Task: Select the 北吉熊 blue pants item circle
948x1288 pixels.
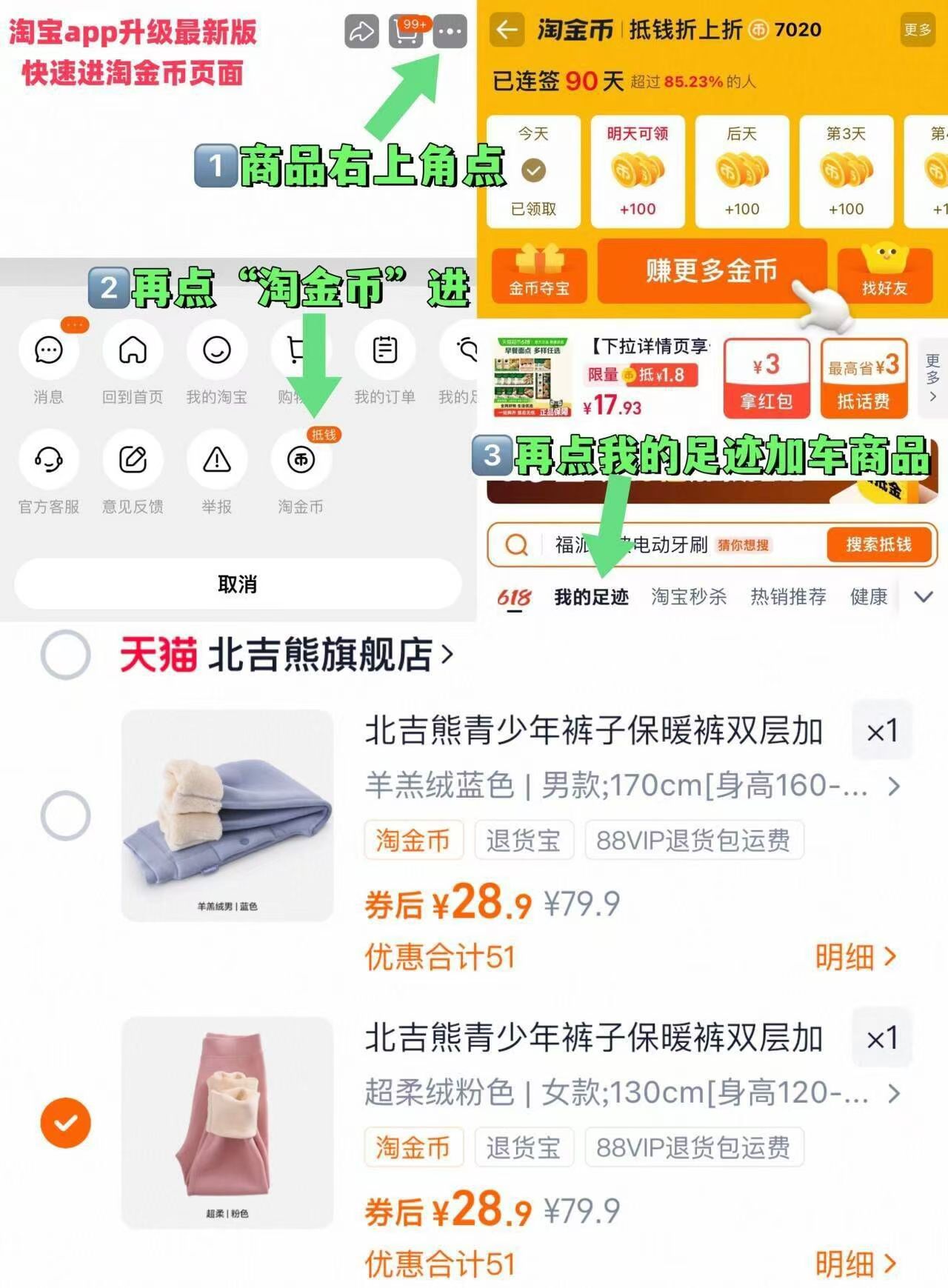Action: point(65,811)
